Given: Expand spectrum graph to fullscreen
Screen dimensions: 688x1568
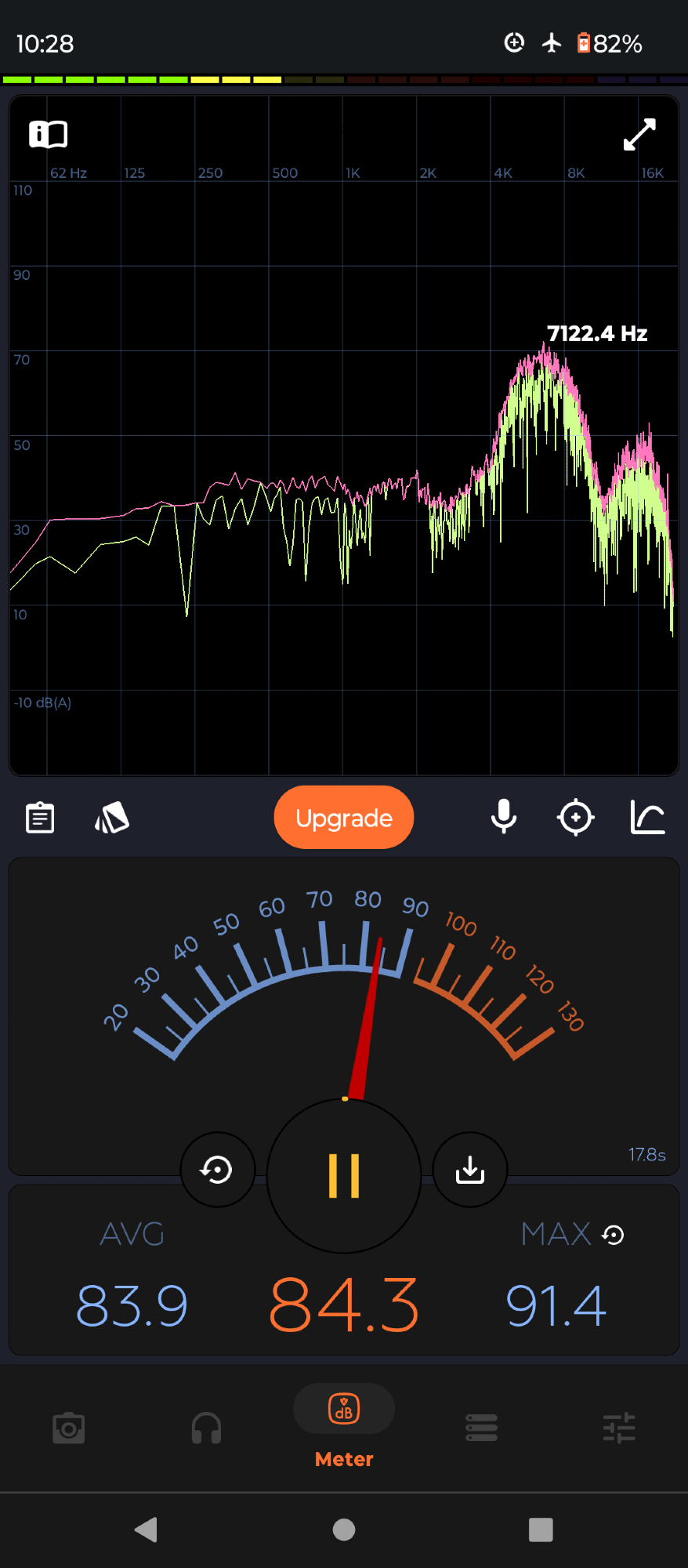Looking at the screenshot, I should tap(639, 134).
